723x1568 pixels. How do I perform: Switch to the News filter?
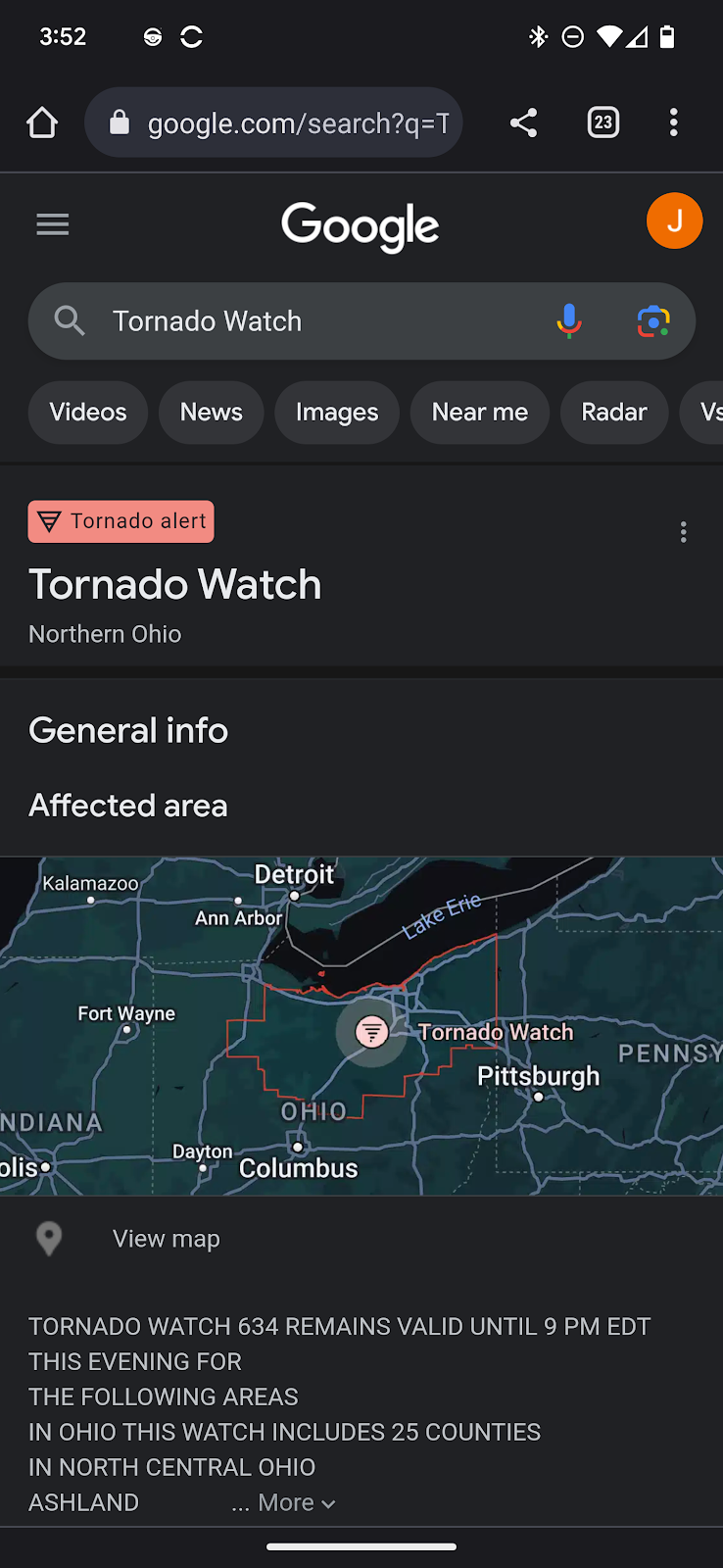(211, 413)
